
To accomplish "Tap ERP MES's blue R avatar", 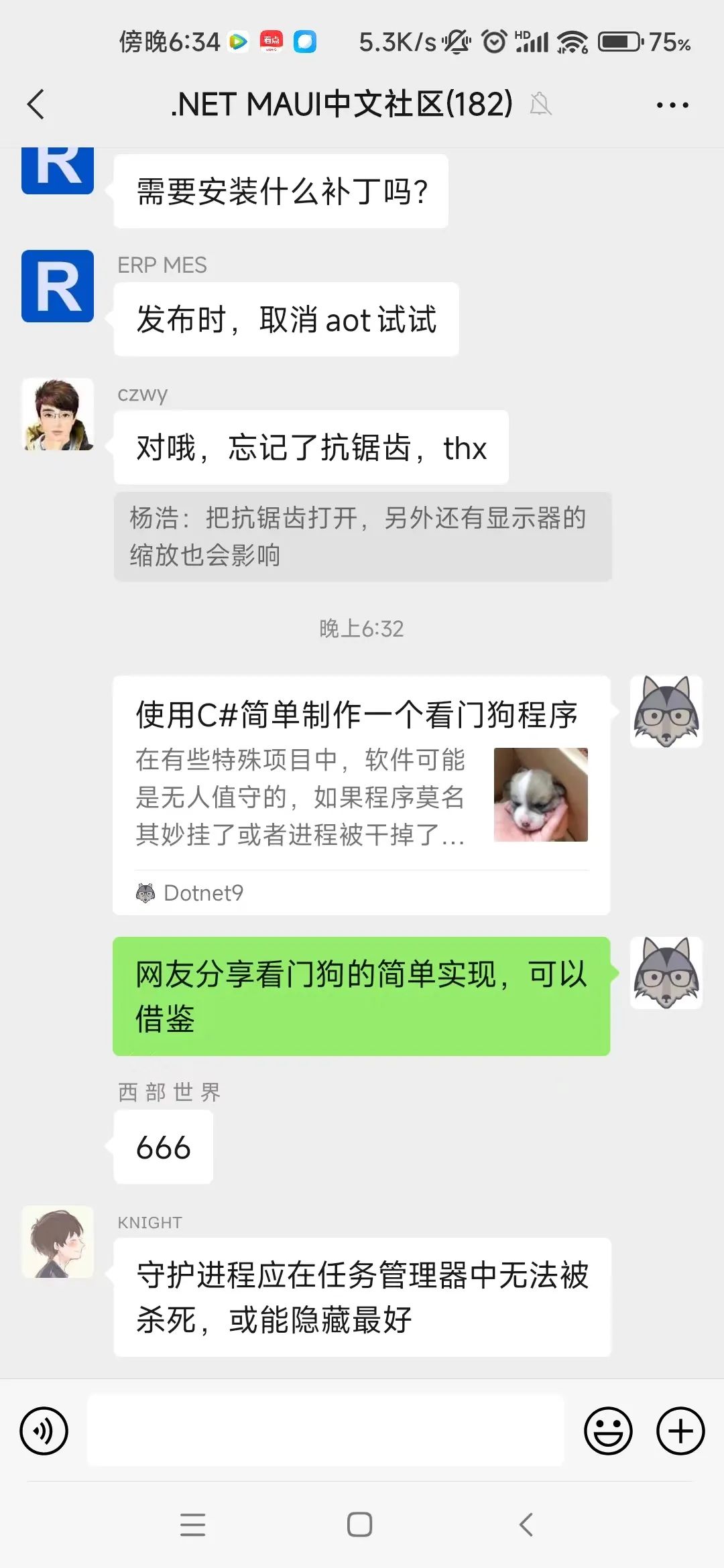I will pos(58,286).
